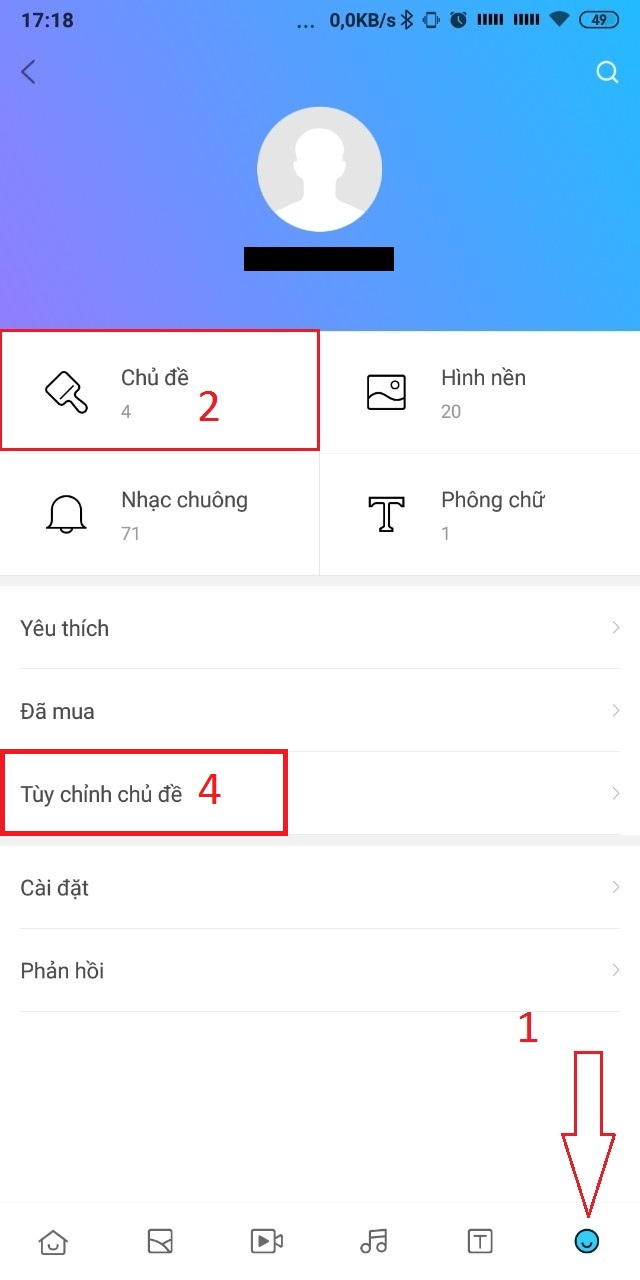
Task: Open Phản hồi feedback
Action: click(320, 970)
